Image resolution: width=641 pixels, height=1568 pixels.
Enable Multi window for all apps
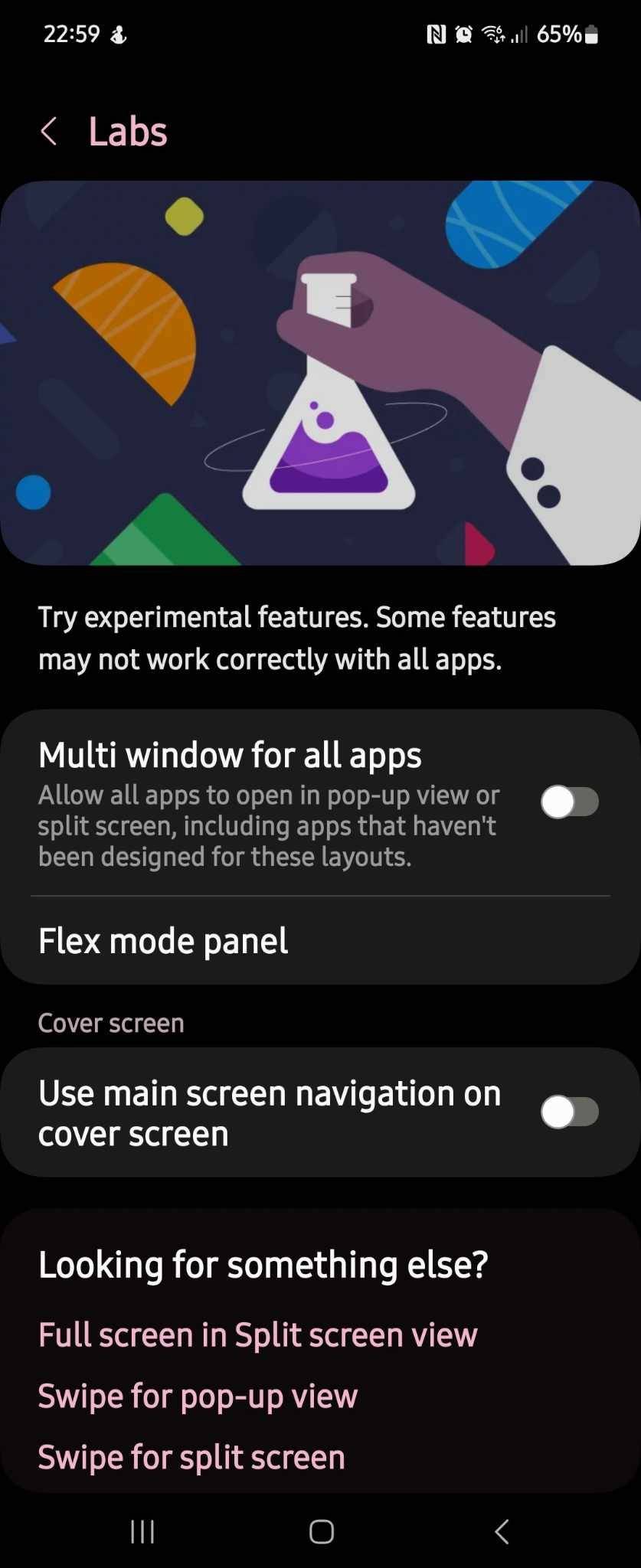[570, 802]
